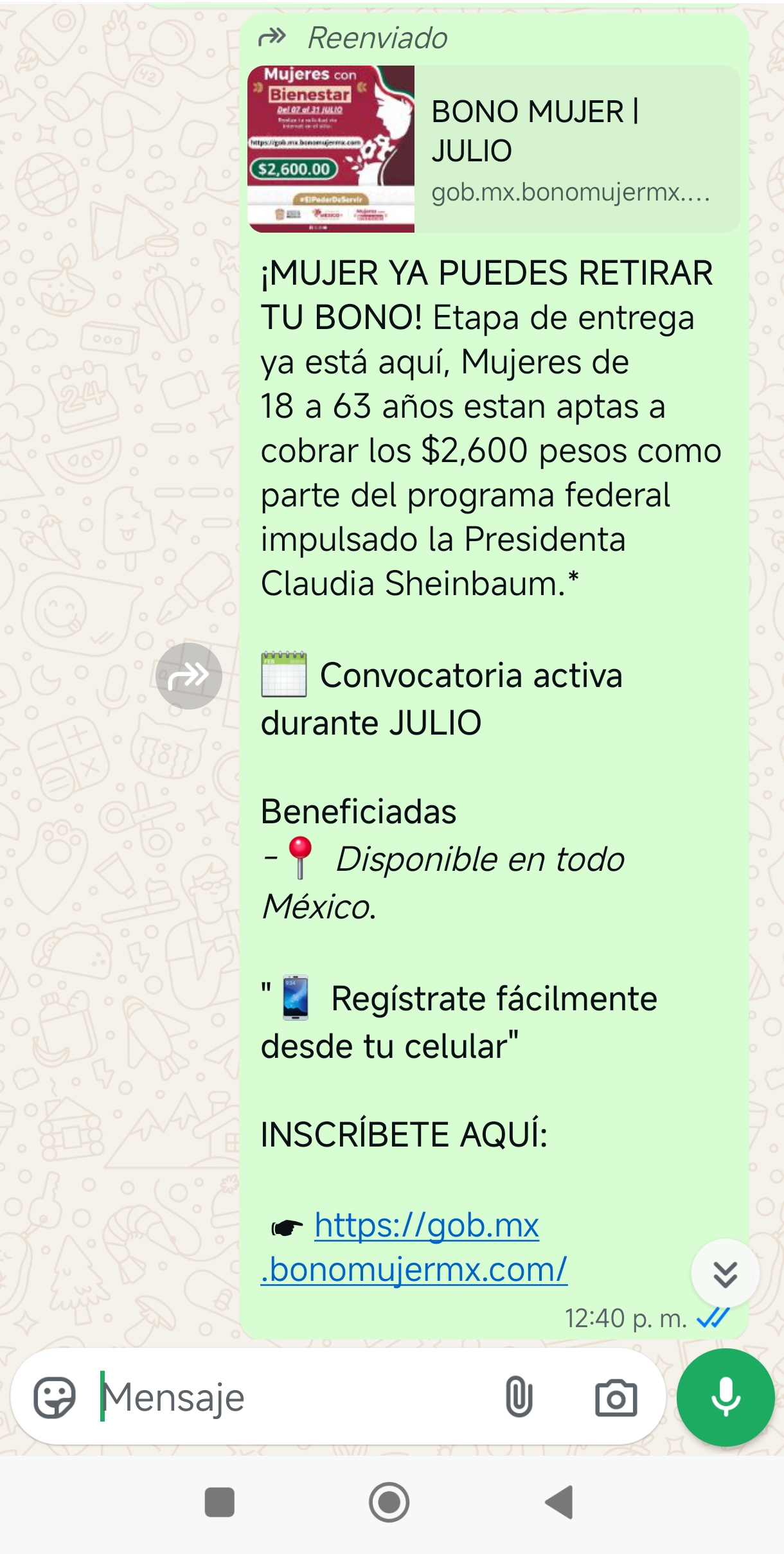Open the camera from the message bar
The height and width of the screenshot is (1554, 784).
click(x=616, y=1398)
